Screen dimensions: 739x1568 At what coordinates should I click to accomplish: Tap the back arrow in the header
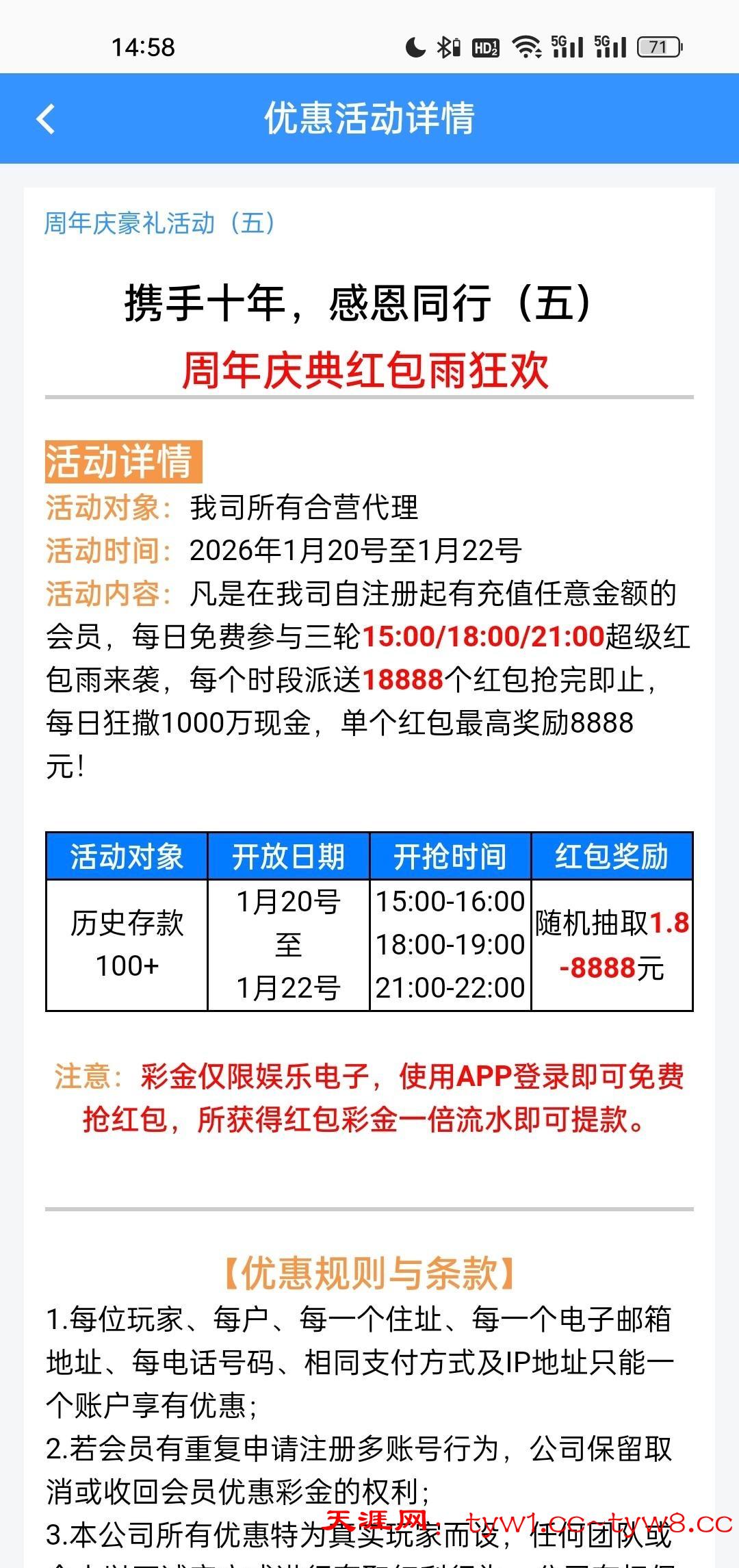(46, 118)
